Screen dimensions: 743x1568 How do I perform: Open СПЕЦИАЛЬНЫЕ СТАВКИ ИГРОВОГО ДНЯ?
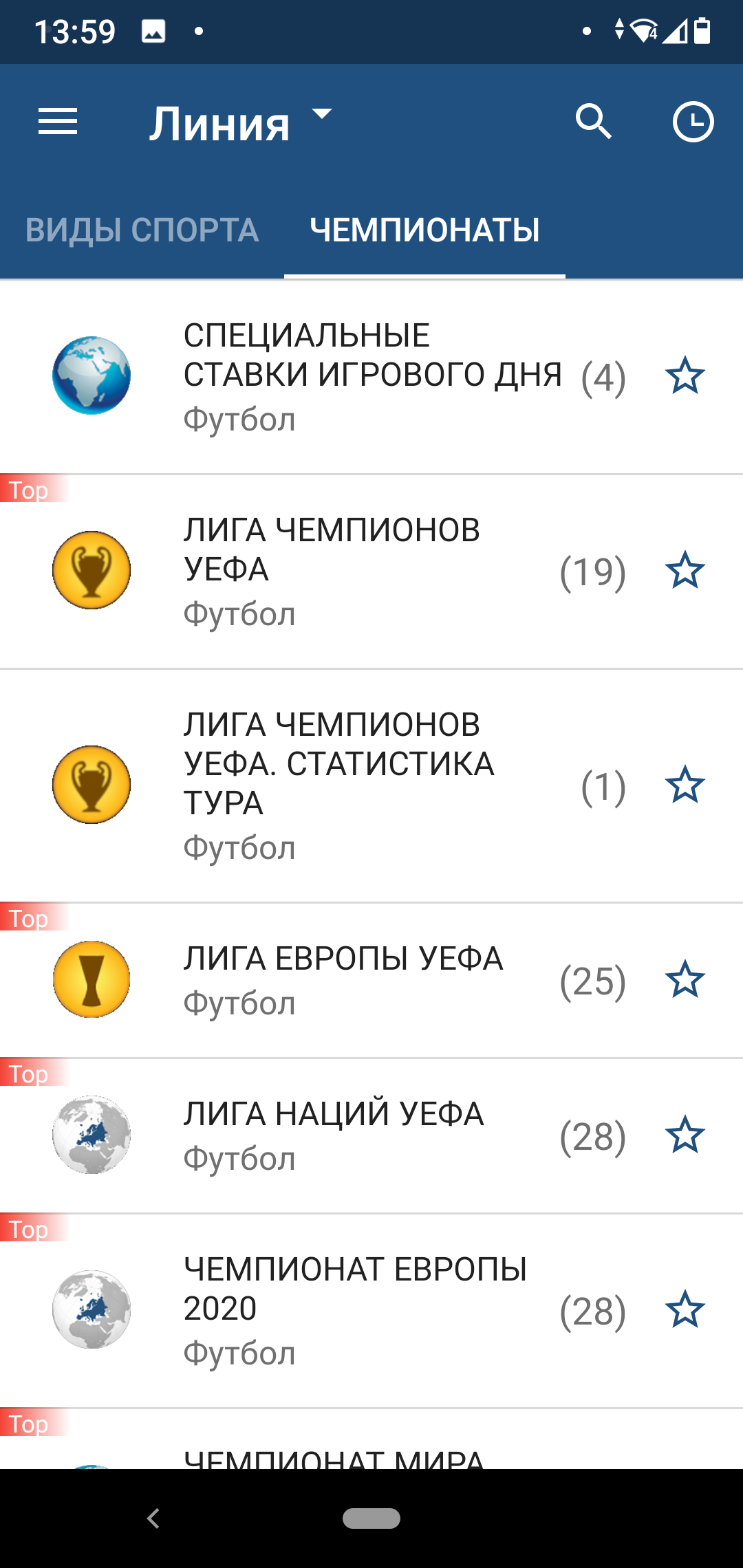[371, 375]
